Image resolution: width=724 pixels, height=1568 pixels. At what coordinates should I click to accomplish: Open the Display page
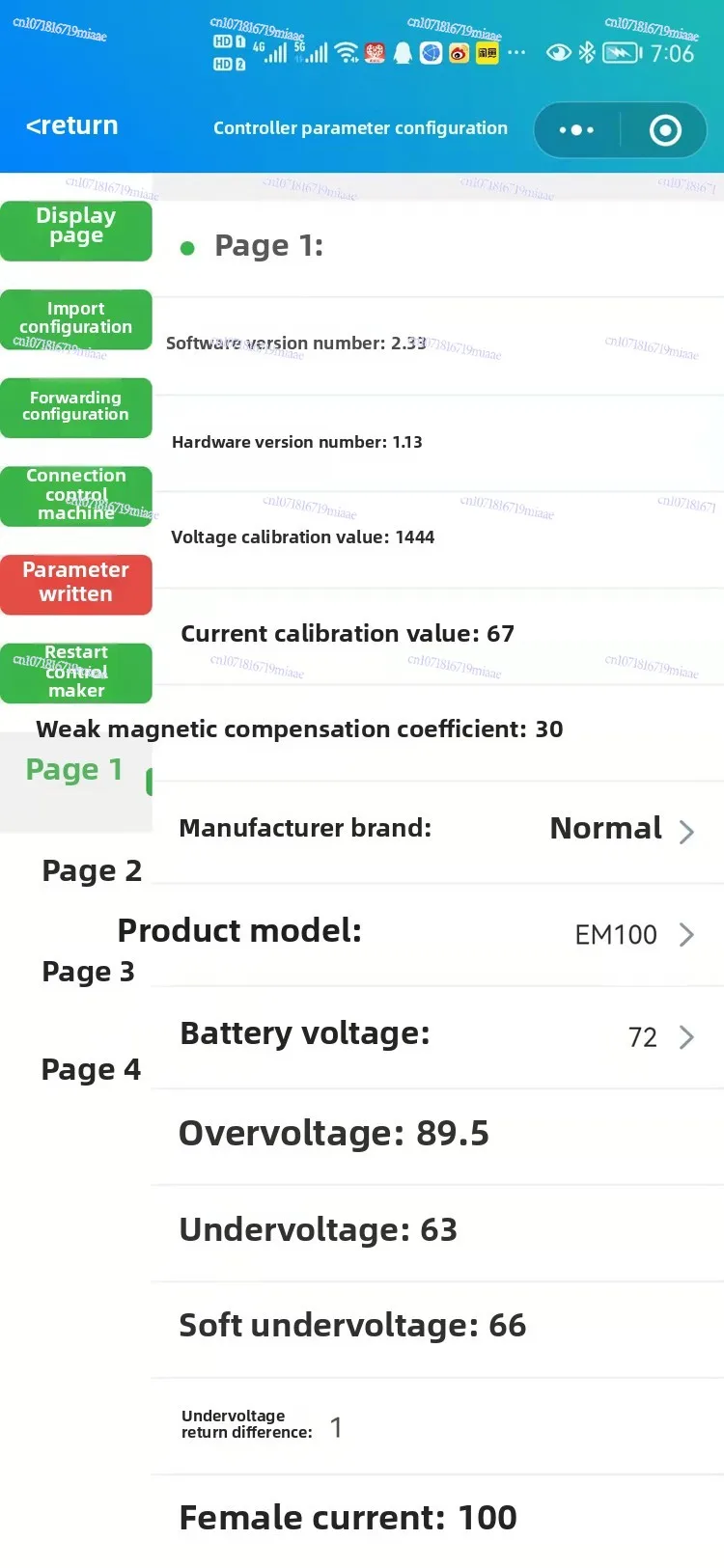tap(76, 232)
